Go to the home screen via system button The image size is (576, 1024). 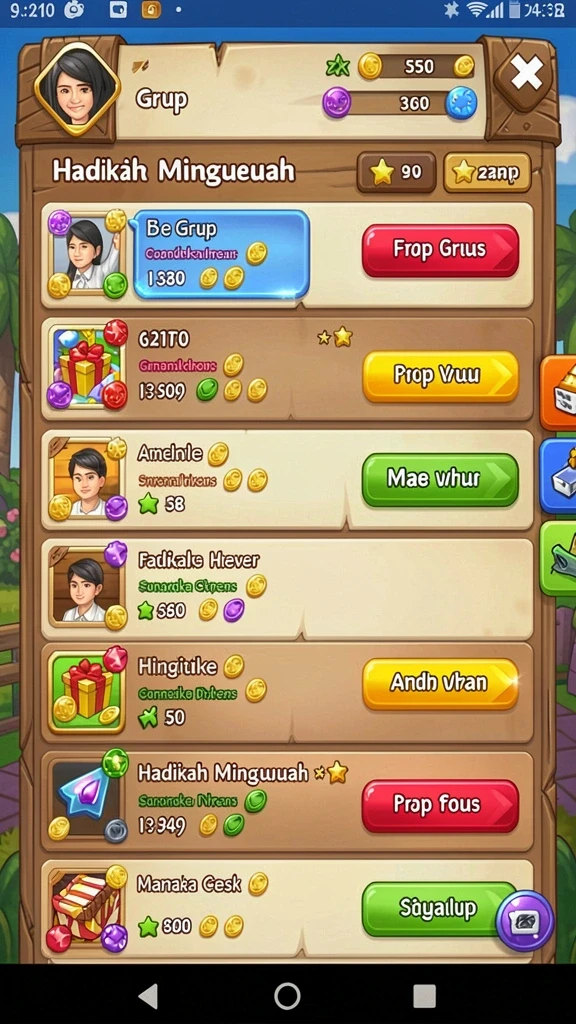287,997
